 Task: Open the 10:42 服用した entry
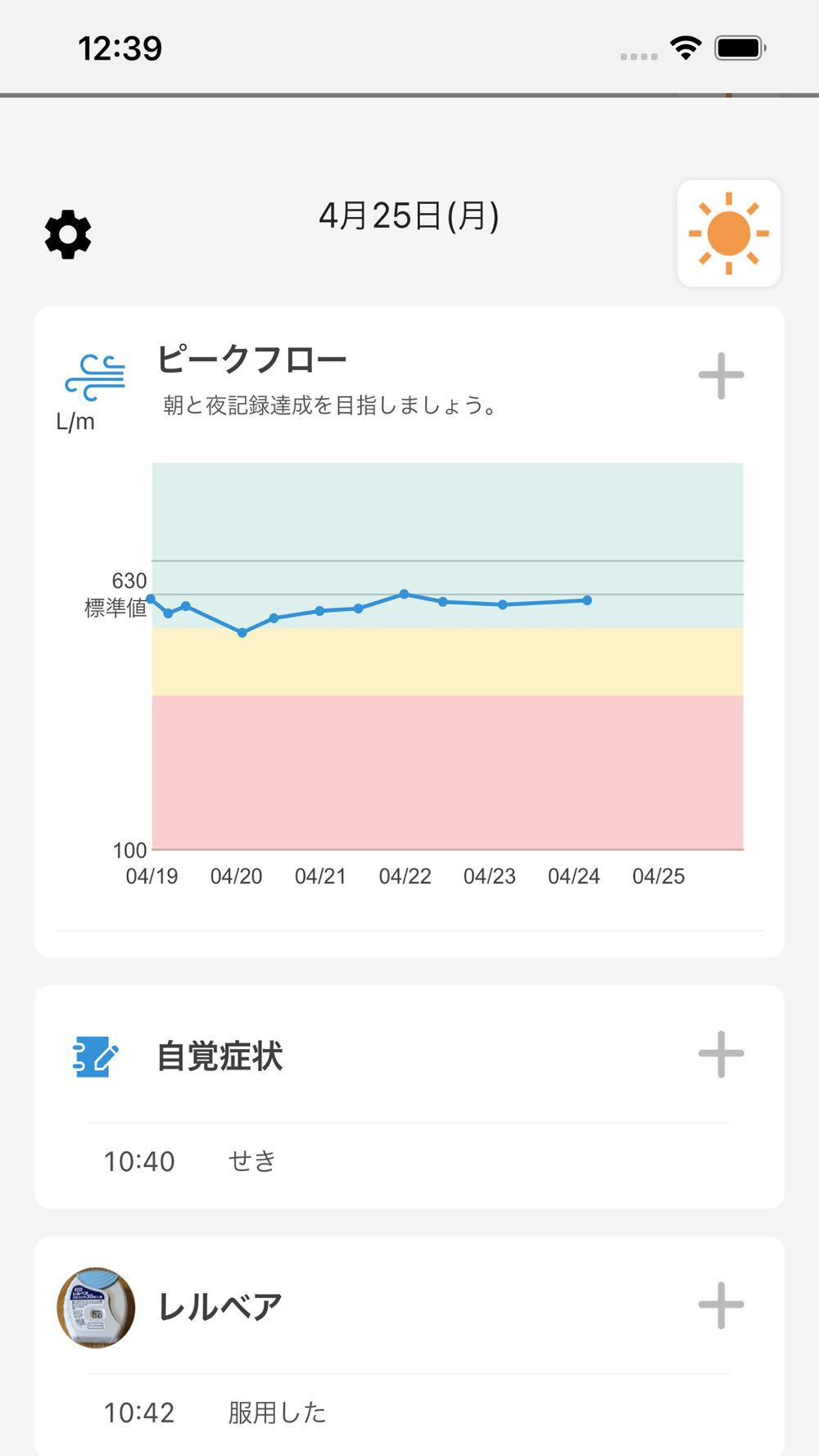click(409, 1413)
